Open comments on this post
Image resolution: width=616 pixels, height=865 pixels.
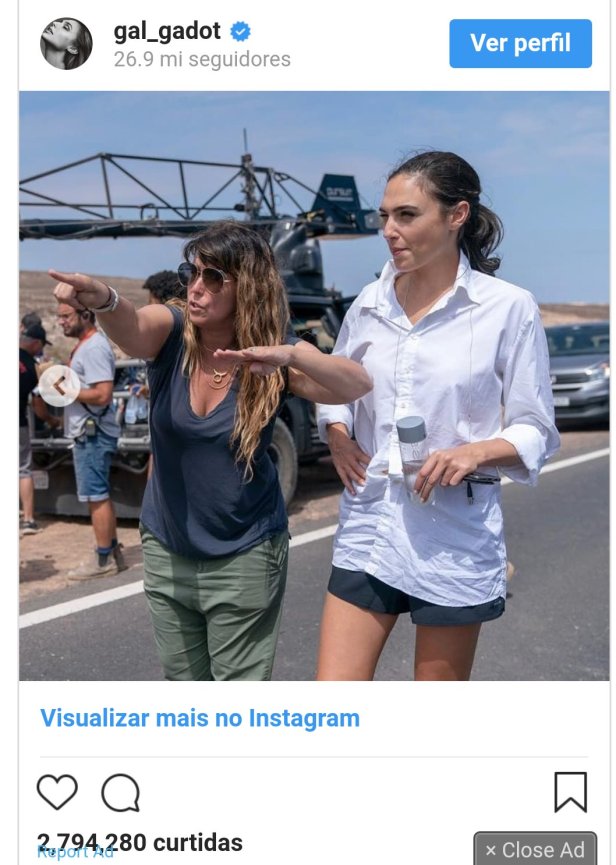120,793
